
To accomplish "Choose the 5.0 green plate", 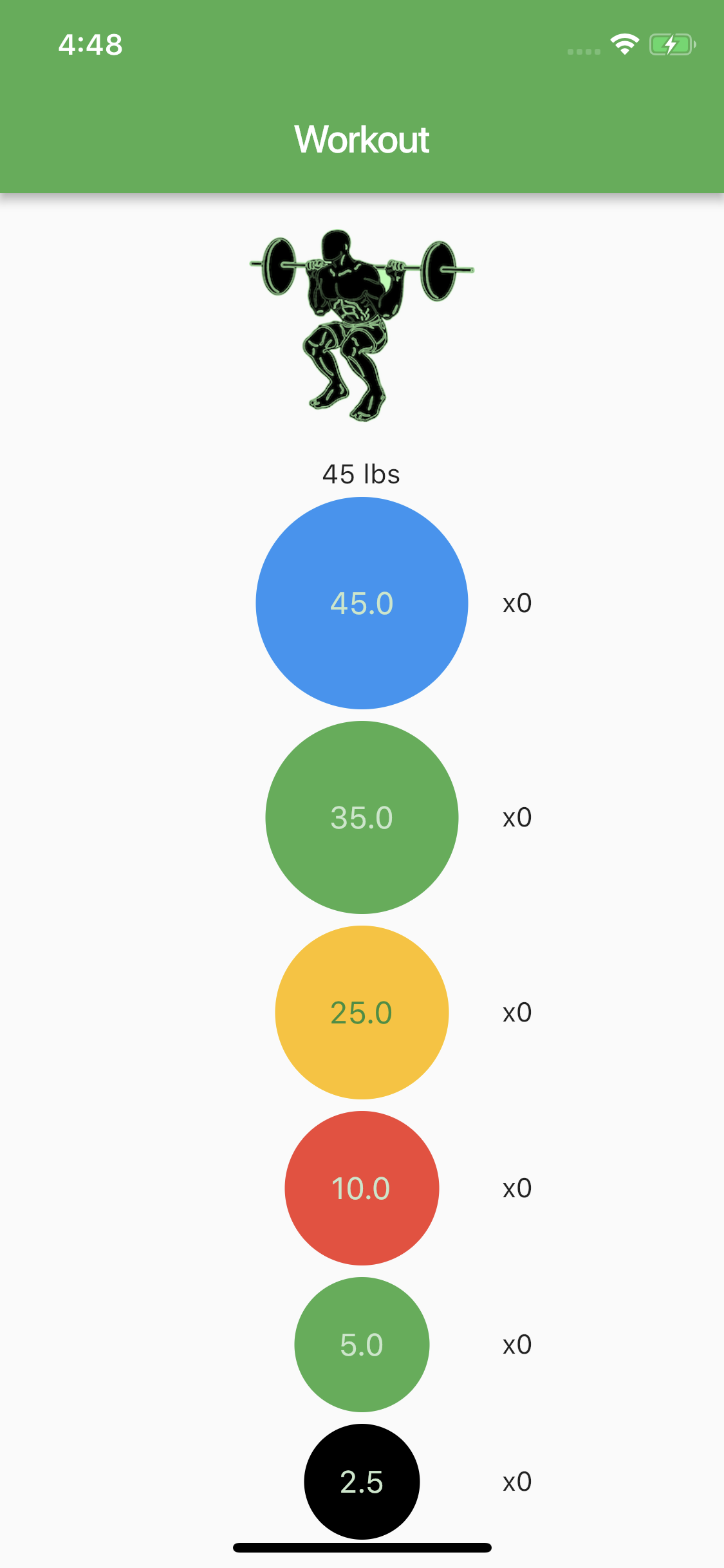I will click(x=362, y=1345).
